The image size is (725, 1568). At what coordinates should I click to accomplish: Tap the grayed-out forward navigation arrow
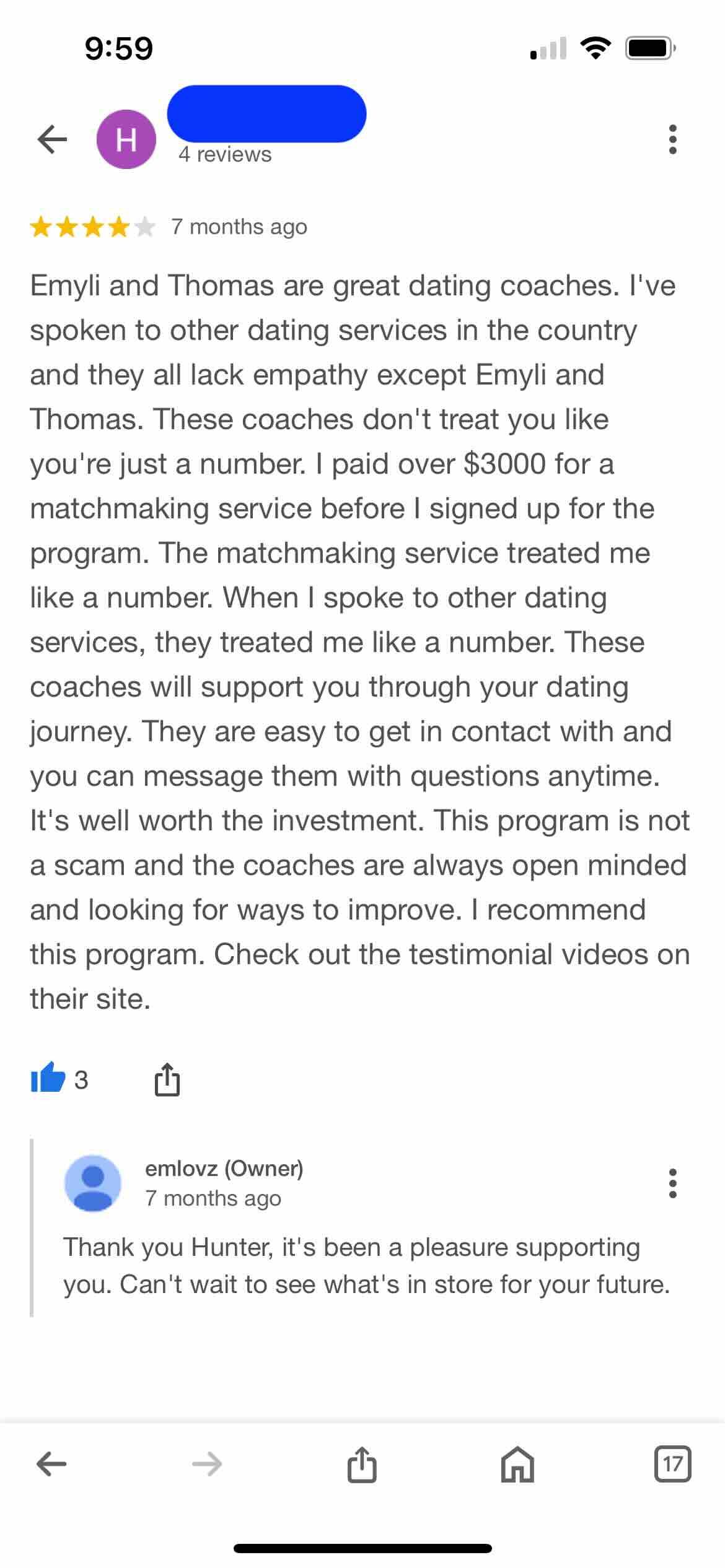pos(206,1465)
